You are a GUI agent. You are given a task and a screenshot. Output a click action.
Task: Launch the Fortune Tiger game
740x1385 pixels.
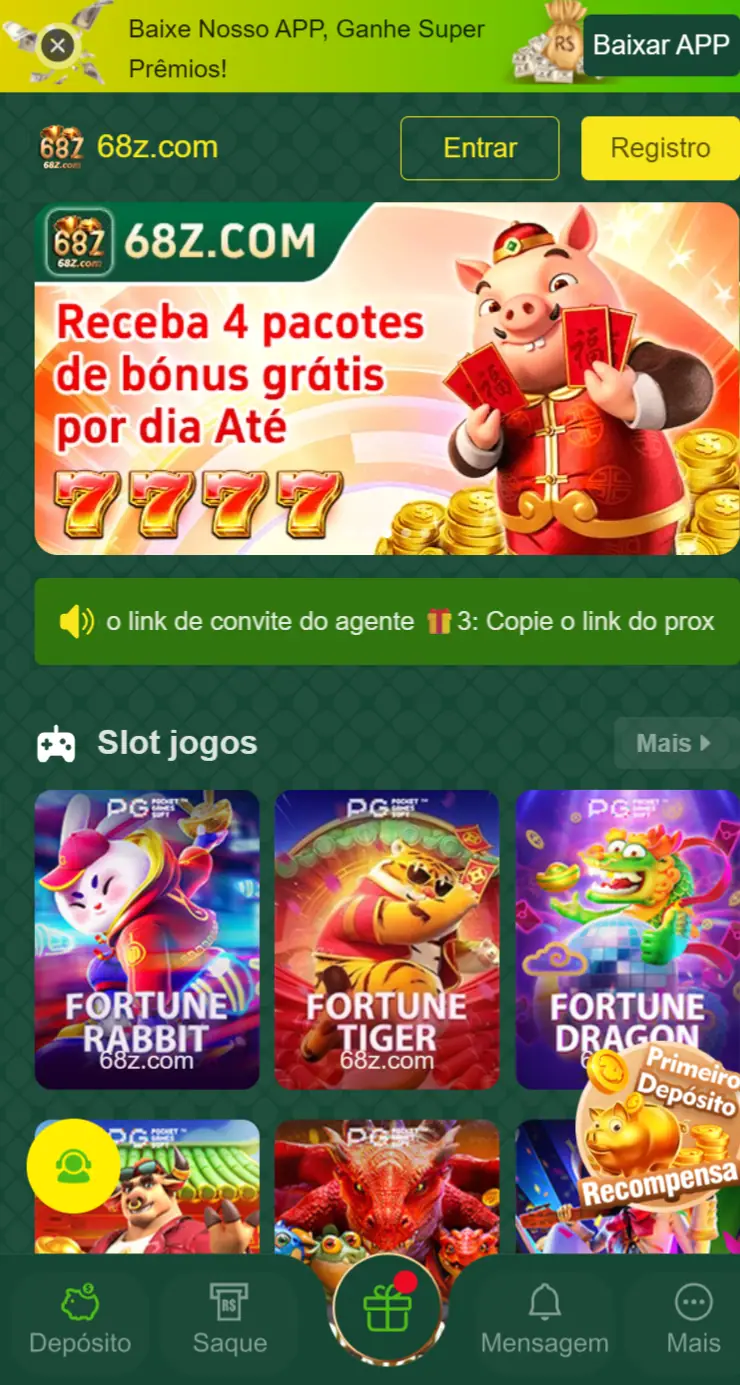(387, 938)
